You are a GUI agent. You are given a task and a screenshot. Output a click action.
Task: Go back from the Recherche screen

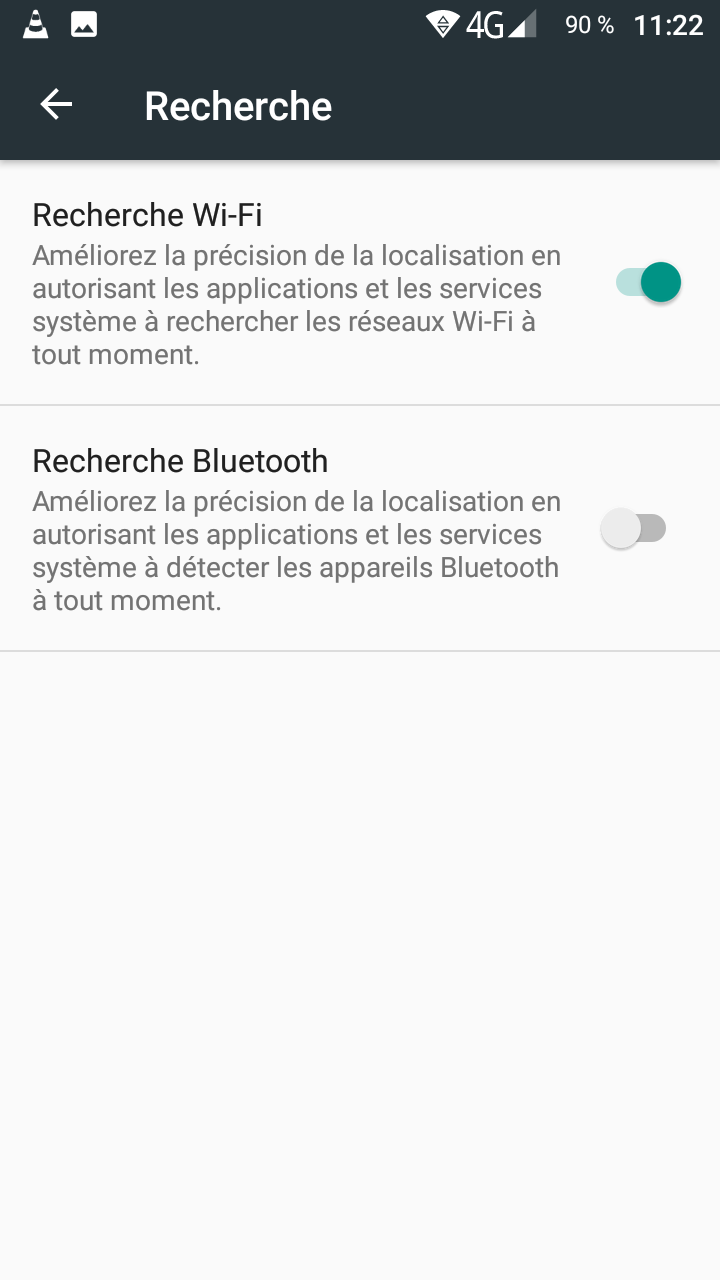point(56,105)
